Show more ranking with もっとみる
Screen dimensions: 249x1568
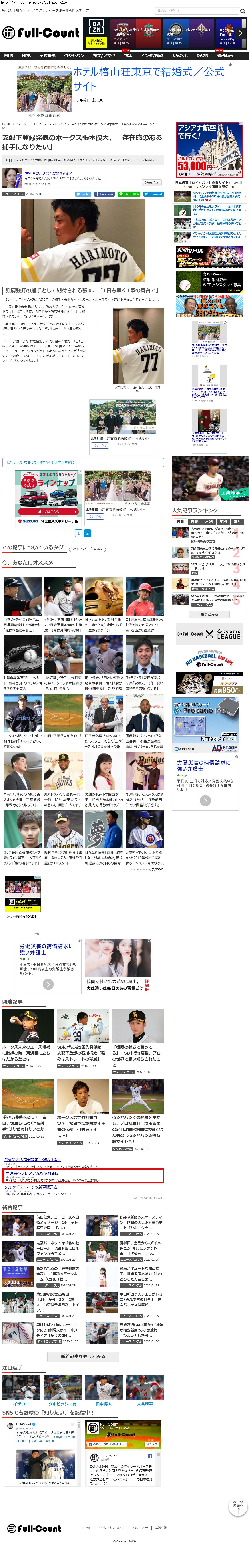pos(209,614)
